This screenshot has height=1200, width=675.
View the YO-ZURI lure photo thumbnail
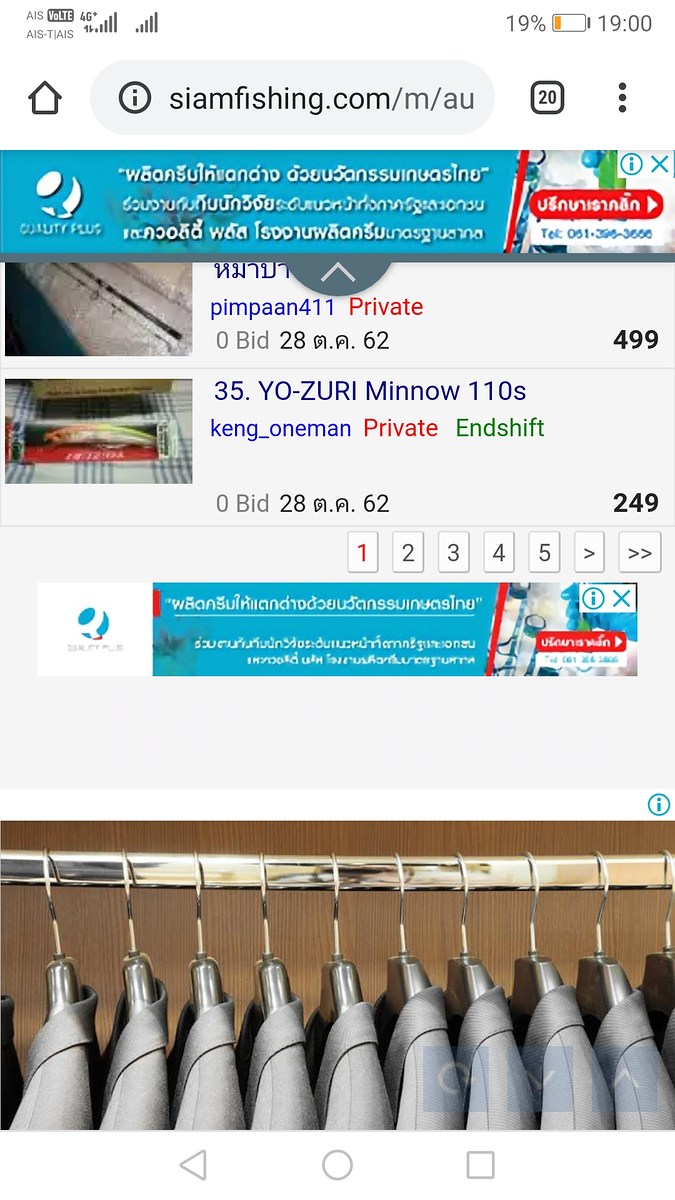98,431
